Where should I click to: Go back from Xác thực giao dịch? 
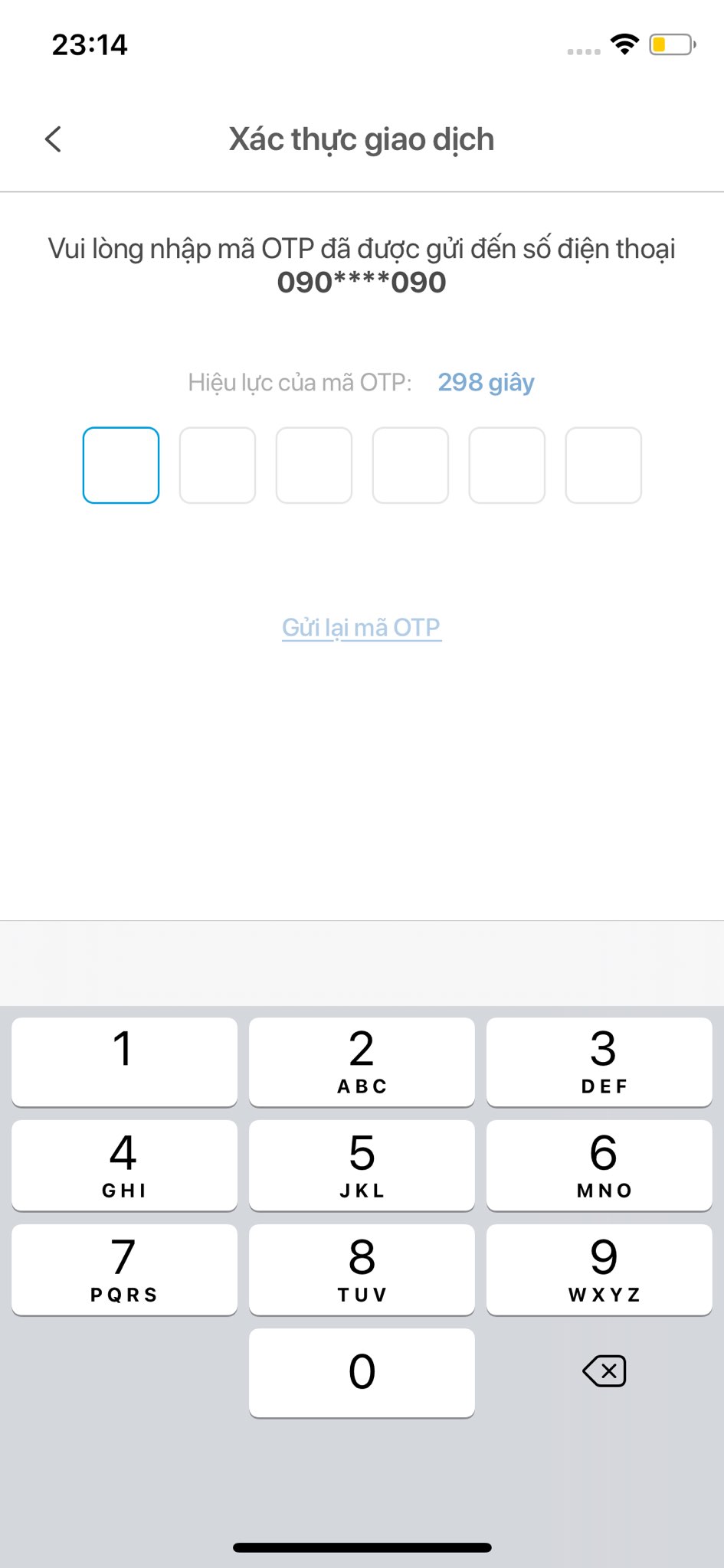[x=53, y=139]
